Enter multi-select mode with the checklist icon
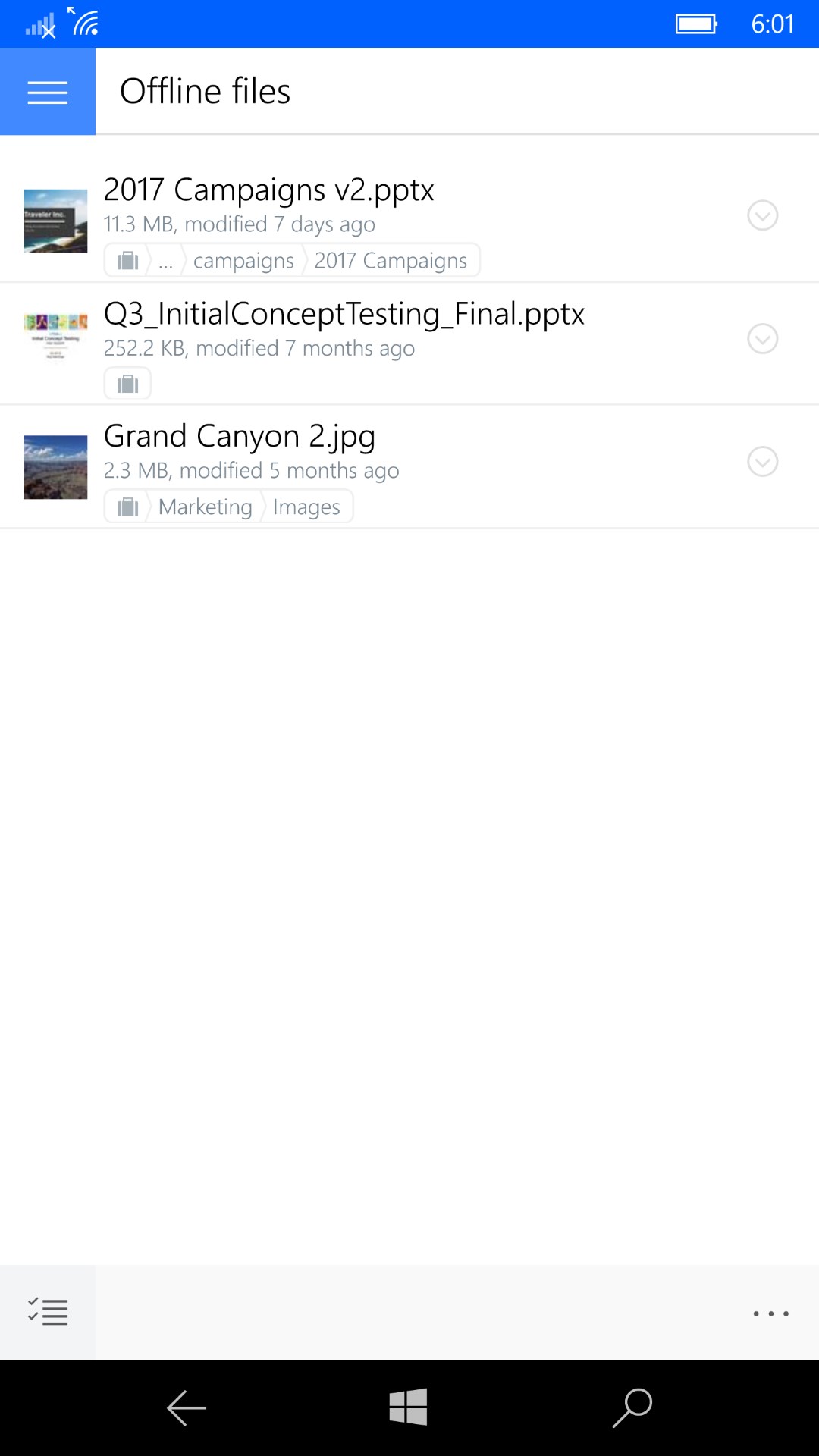 pyautogui.click(x=48, y=1312)
